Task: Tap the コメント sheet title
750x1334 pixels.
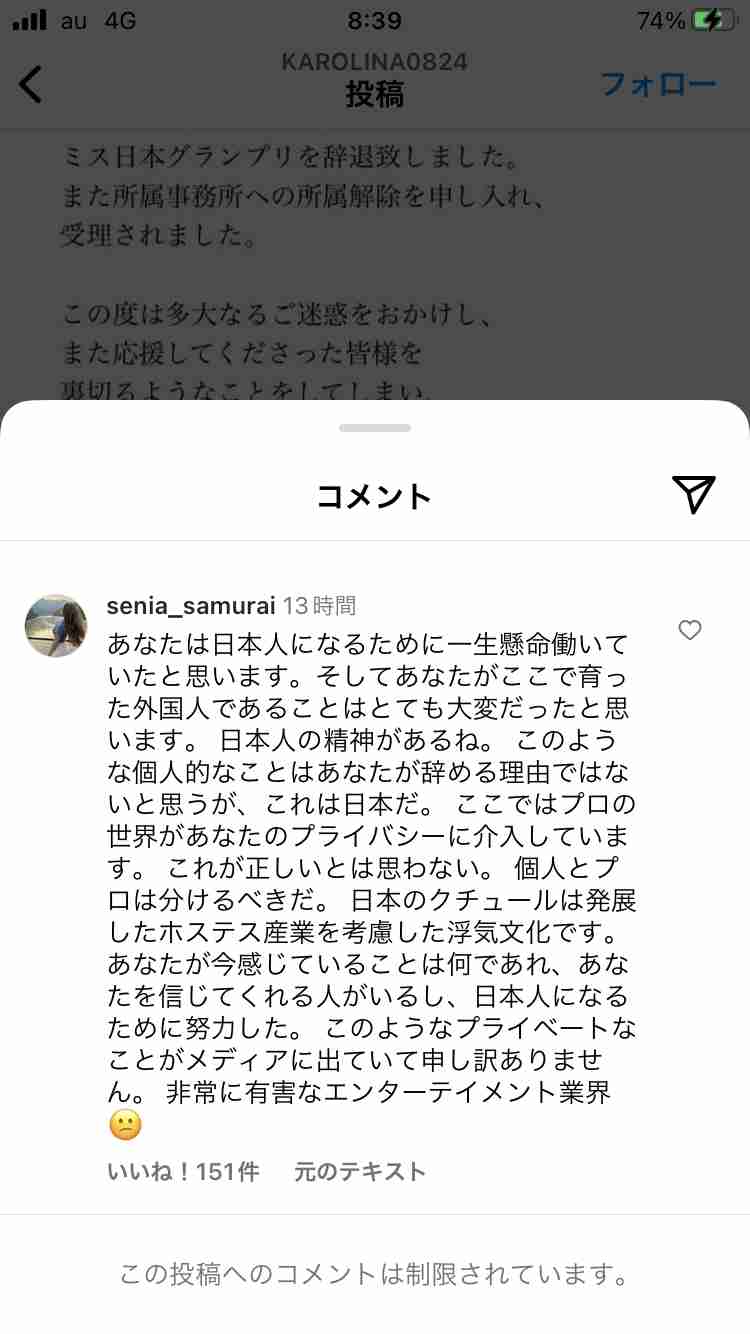Action: (x=374, y=494)
